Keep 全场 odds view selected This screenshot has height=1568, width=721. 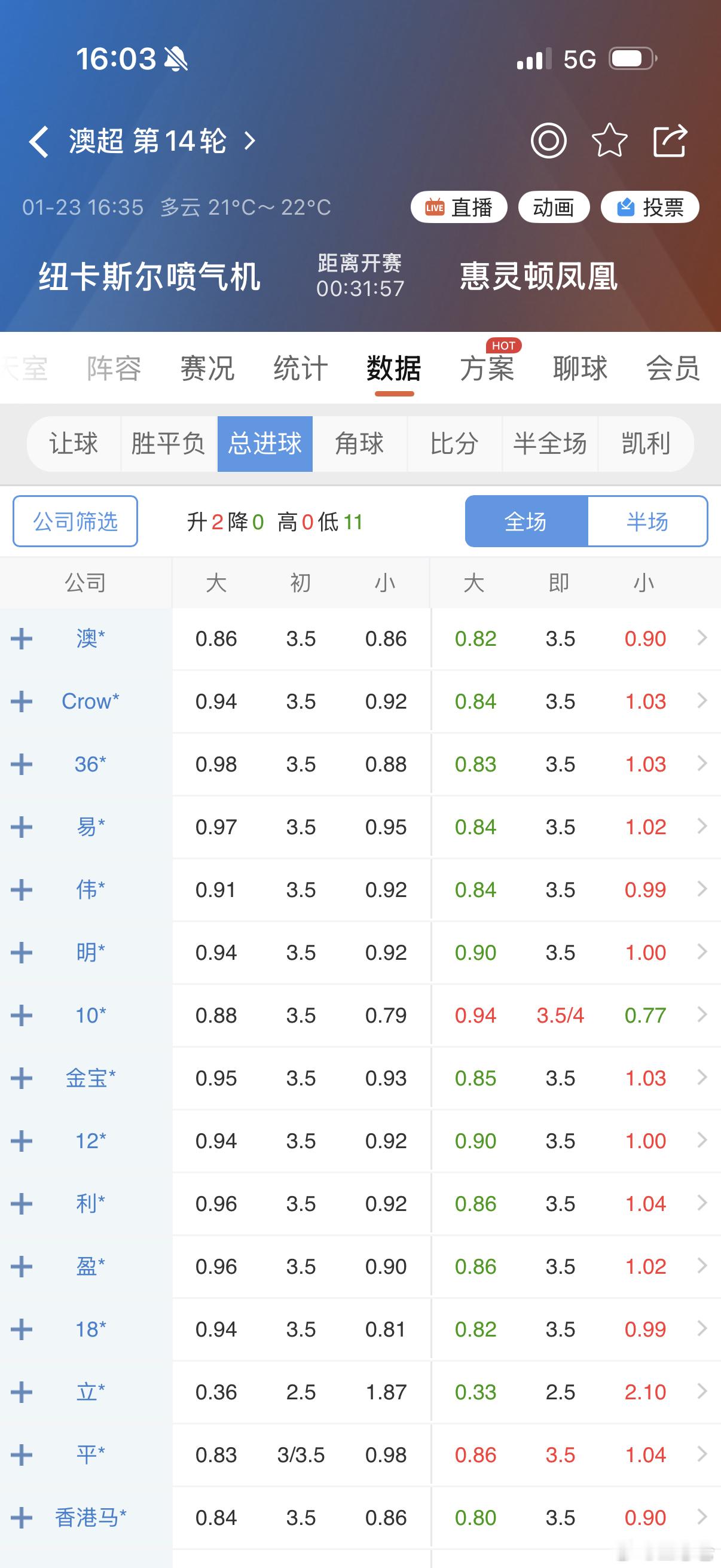point(526,521)
